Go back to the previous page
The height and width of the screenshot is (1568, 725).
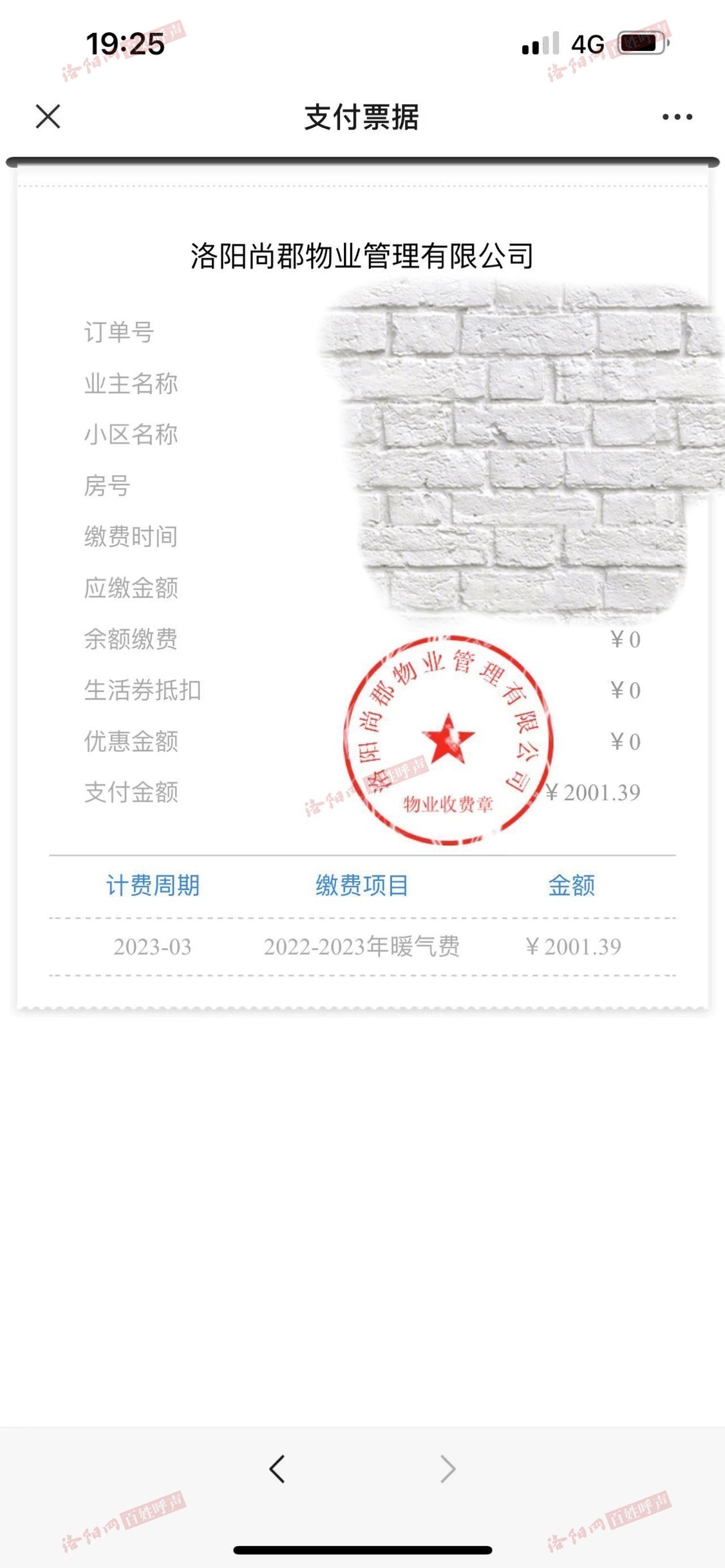[x=278, y=1468]
